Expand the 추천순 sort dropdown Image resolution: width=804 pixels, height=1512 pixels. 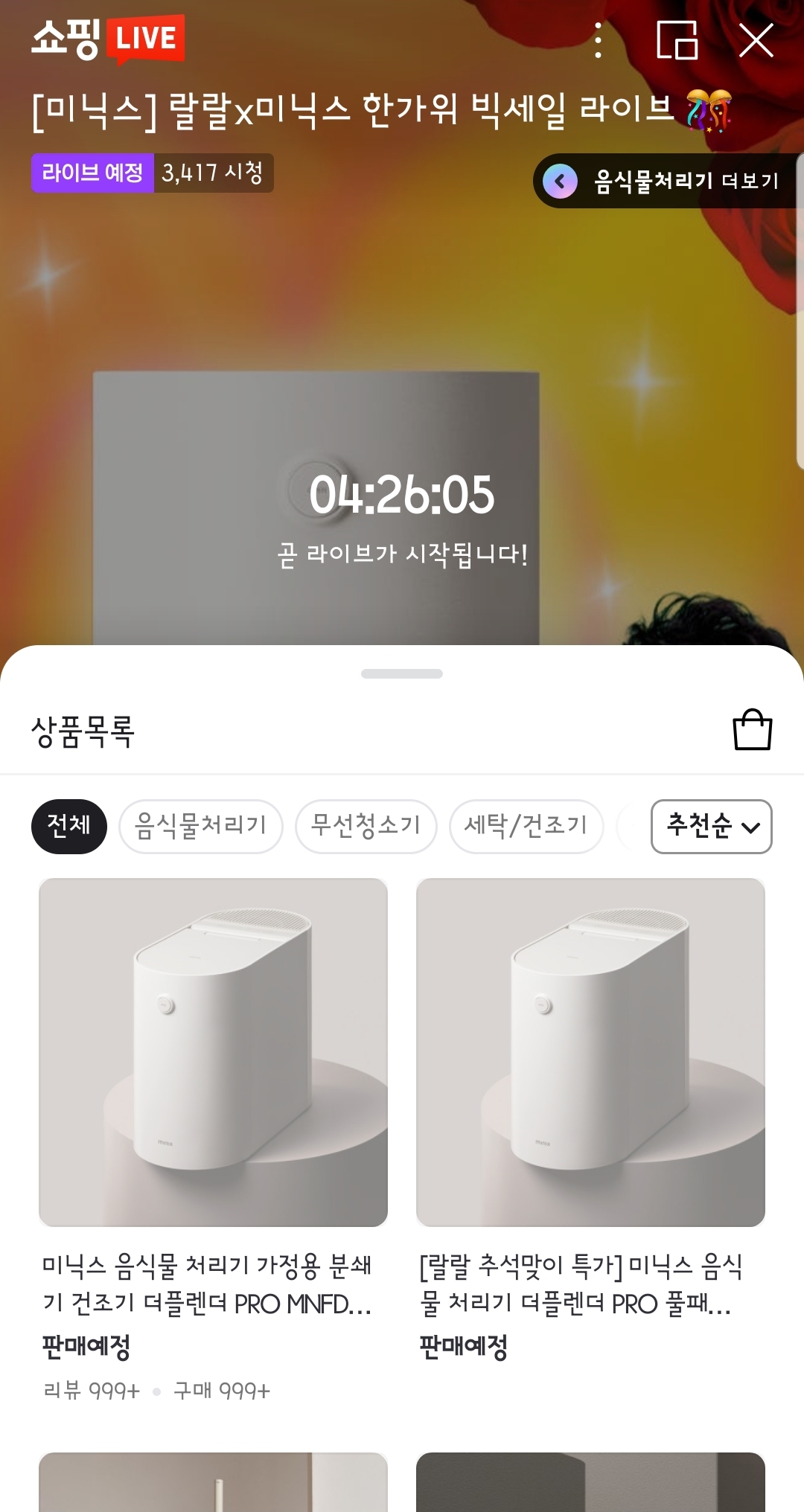(711, 826)
